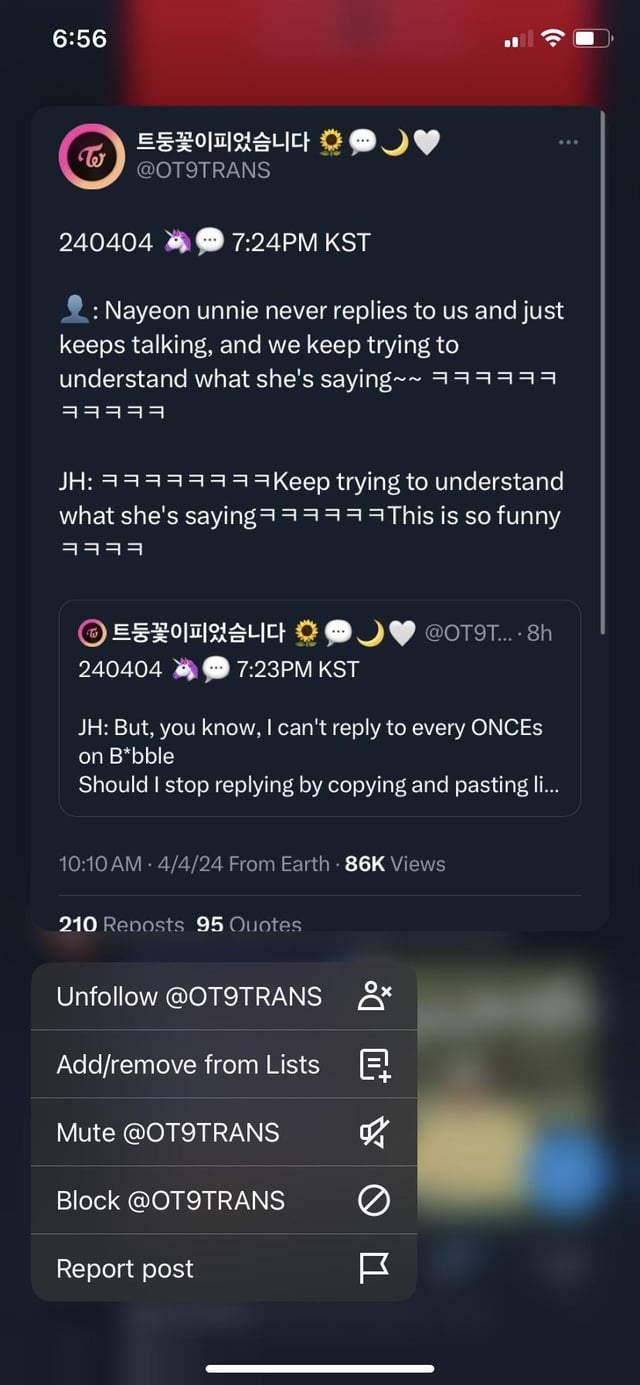This screenshot has width=640, height=1385.
Task: Block @OT9TRANS
Action: tap(223, 1200)
